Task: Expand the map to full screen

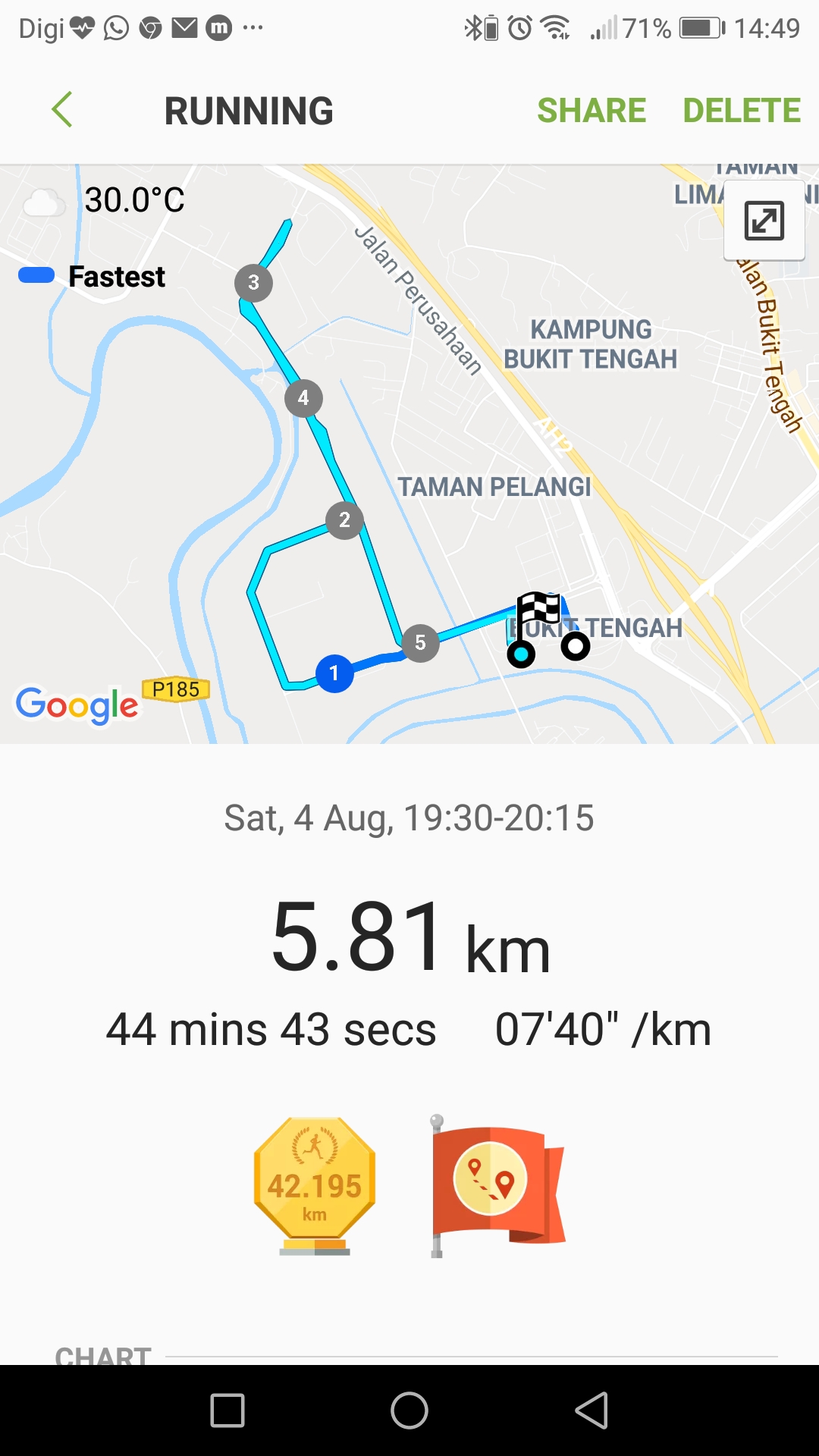Action: pyautogui.click(x=764, y=221)
